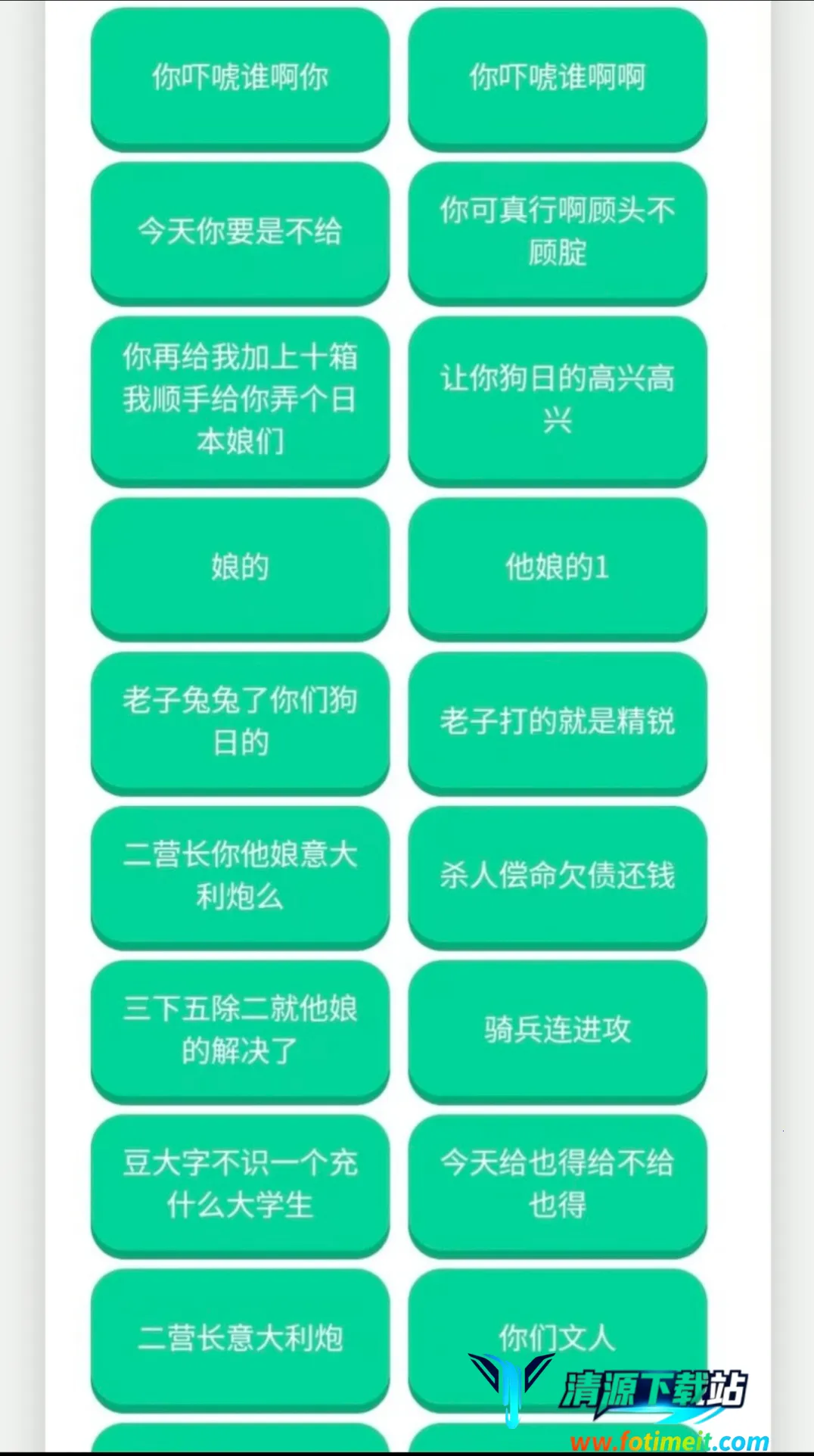Play 让你狗日的高兴高兴 clip
This screenshot has width=814, height=1456.
[x=558, y=399]
